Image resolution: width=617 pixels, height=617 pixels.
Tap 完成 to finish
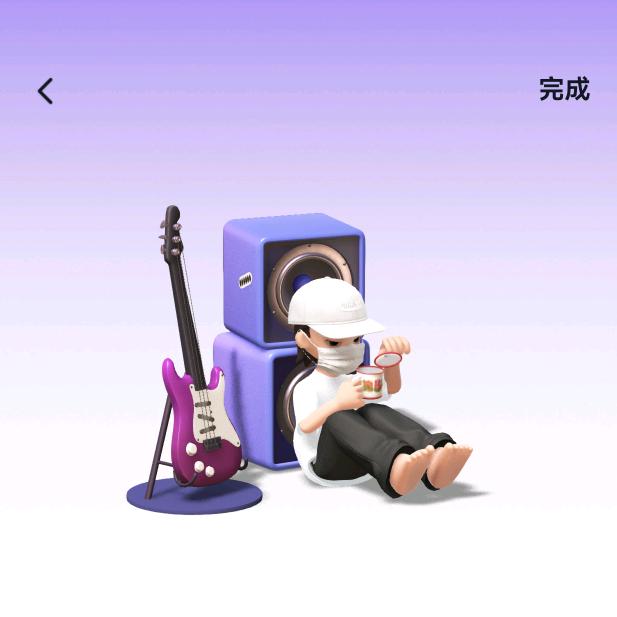tap(564, 89)
